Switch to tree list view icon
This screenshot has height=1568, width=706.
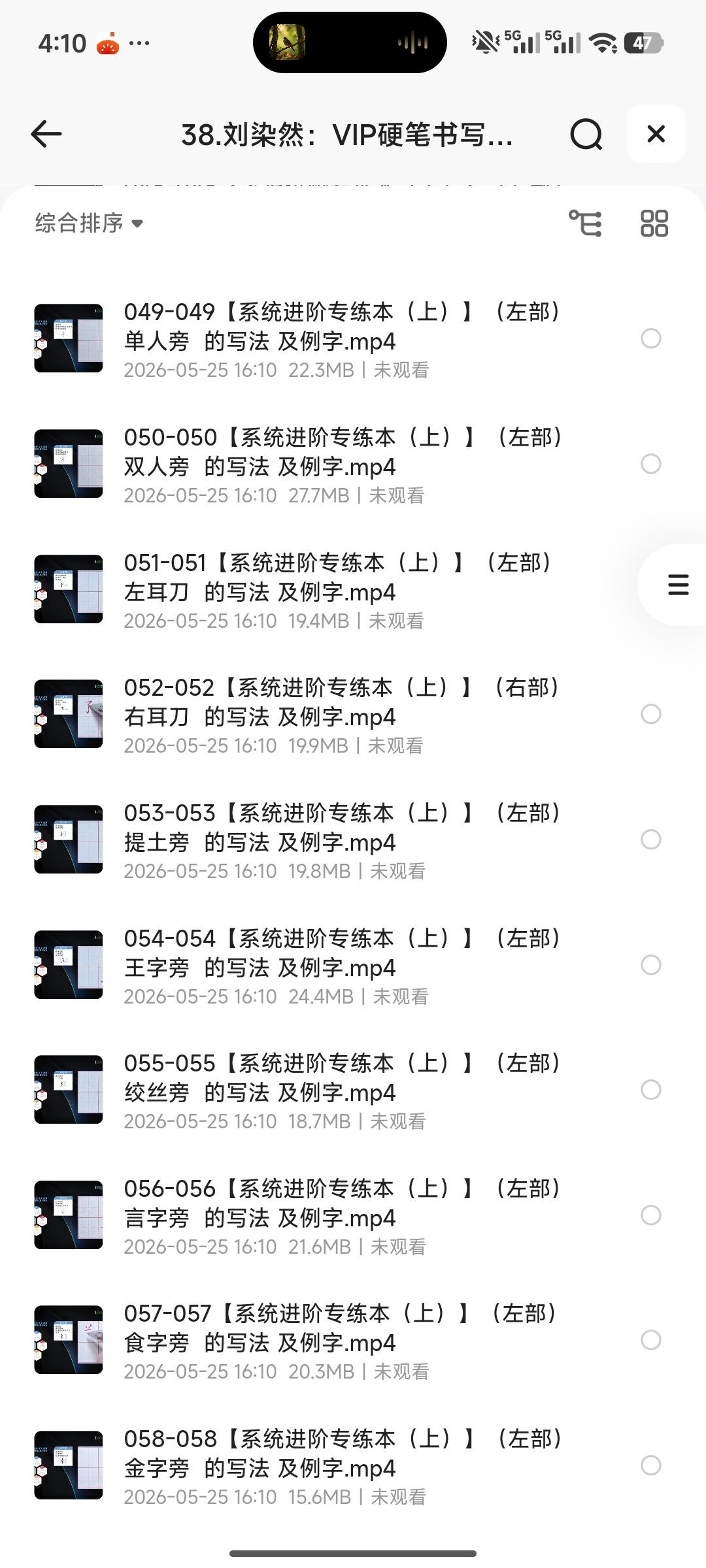tap(585, 223)
